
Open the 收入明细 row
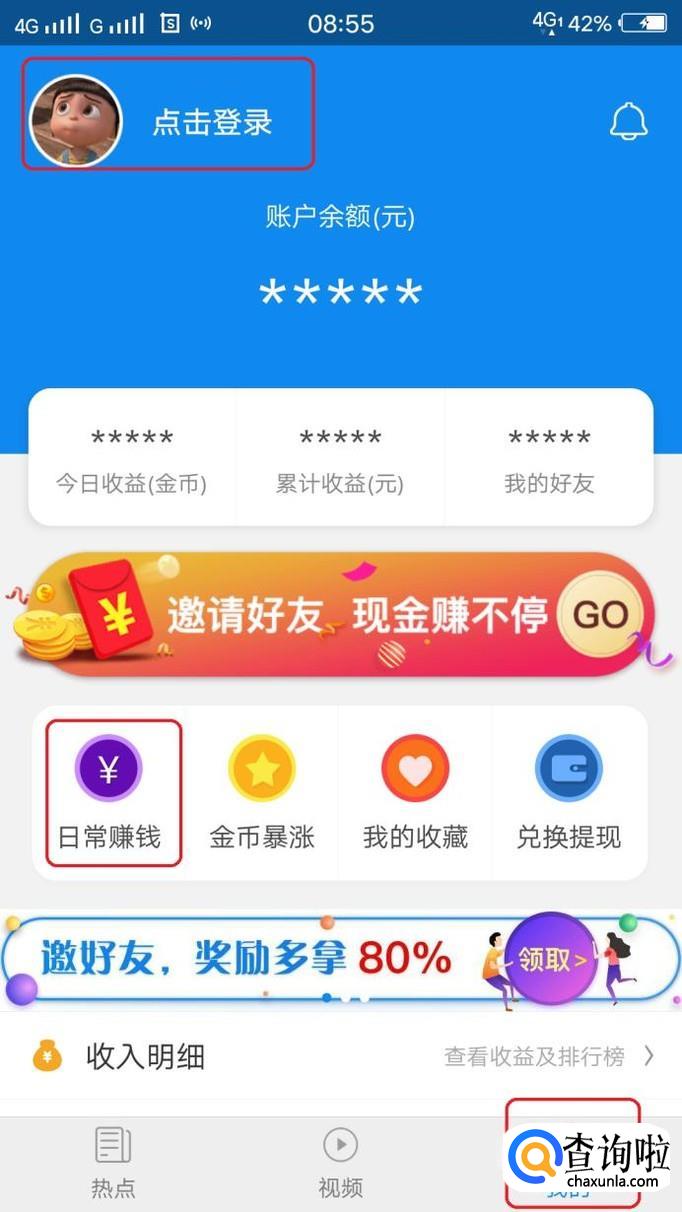[340, 1056]
